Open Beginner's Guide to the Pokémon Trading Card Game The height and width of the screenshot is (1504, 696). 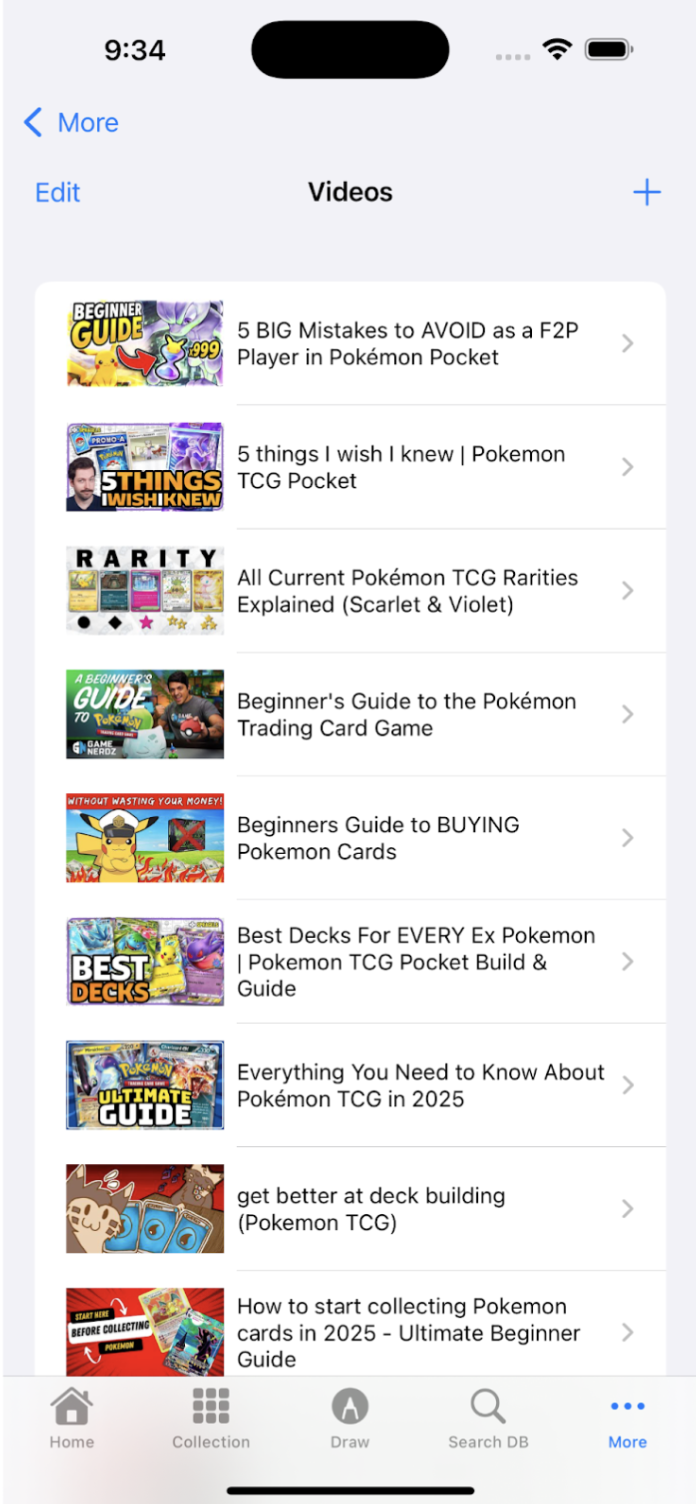tap(406, 715)
